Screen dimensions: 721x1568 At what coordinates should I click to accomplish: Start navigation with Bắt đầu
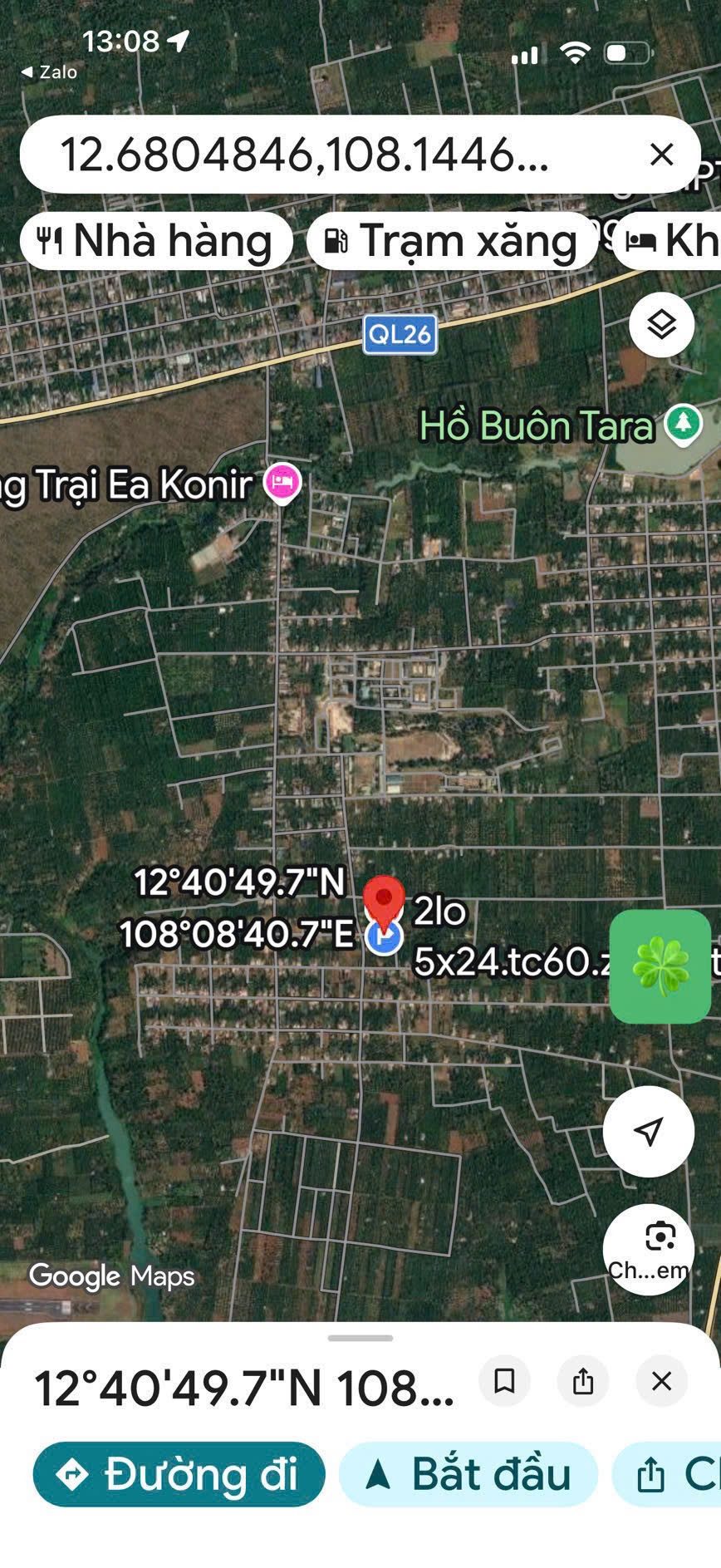(x=468, y=1474)
